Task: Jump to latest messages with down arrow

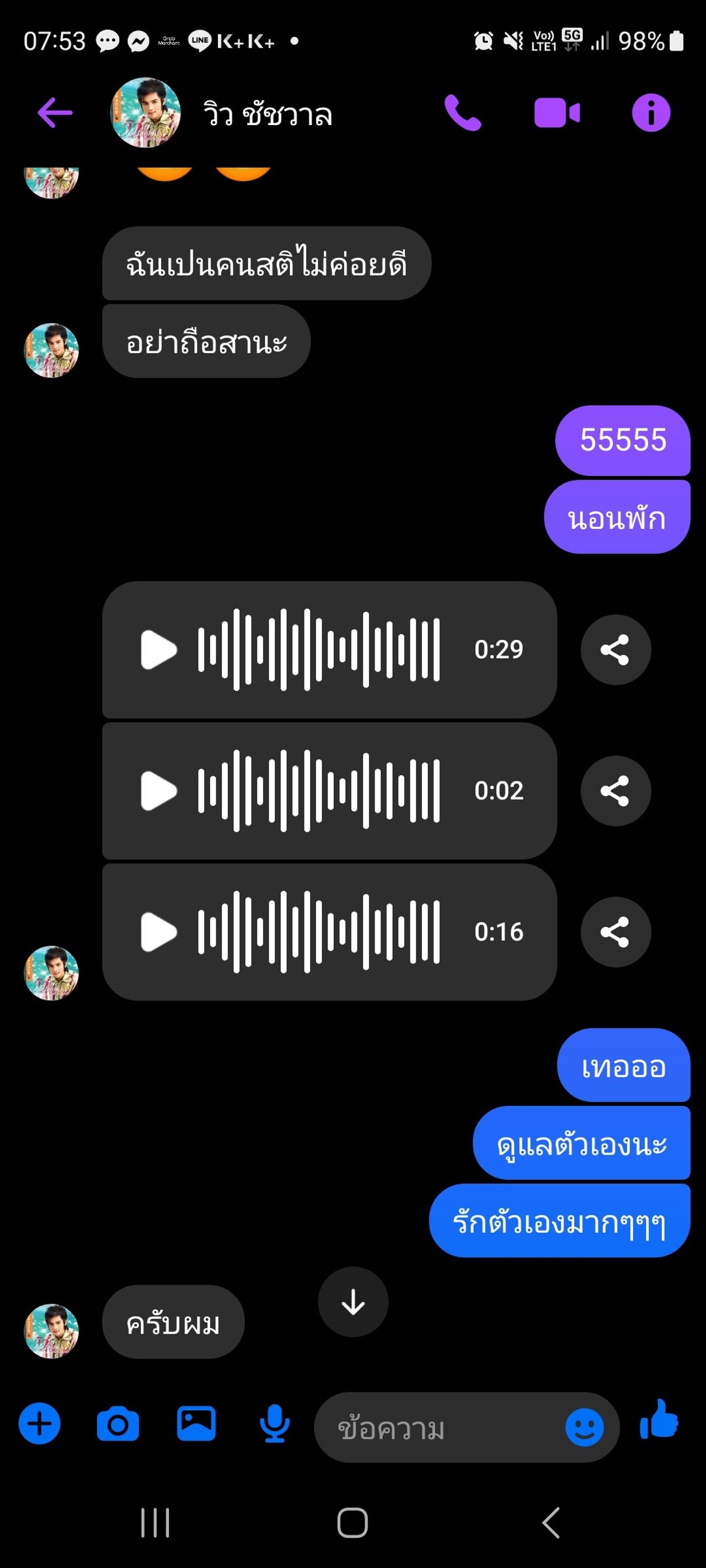Action: click(352, 1302)
